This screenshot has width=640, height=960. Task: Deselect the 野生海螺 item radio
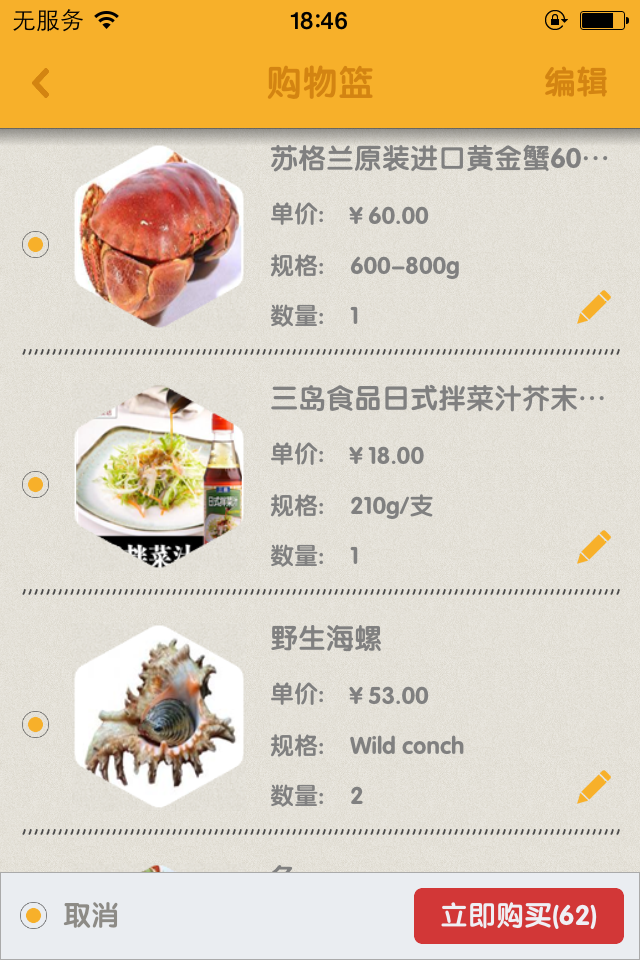tap(36, 724)
